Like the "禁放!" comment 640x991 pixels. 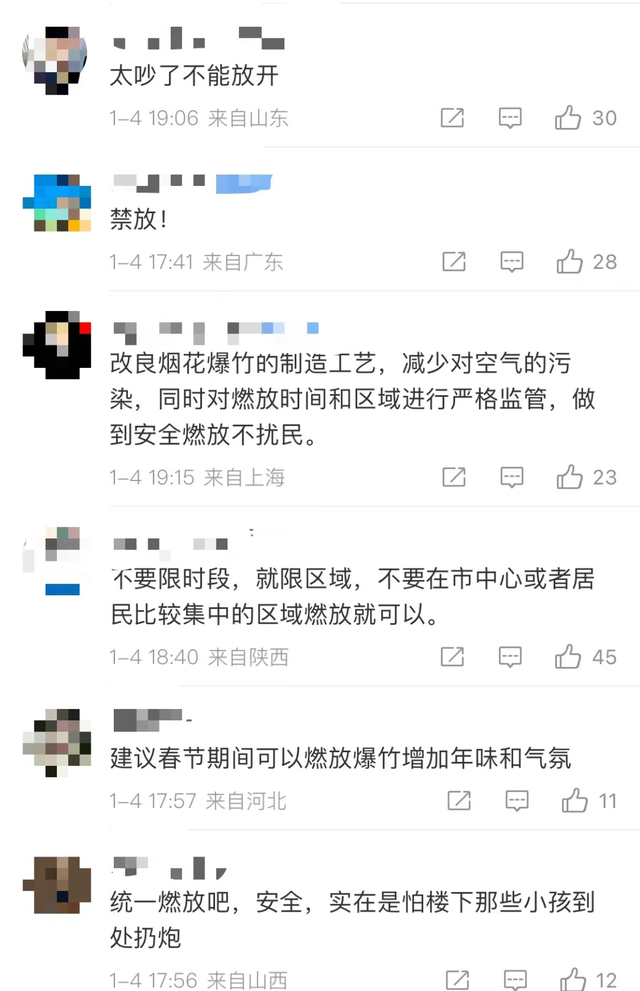[x=570, y=262]
